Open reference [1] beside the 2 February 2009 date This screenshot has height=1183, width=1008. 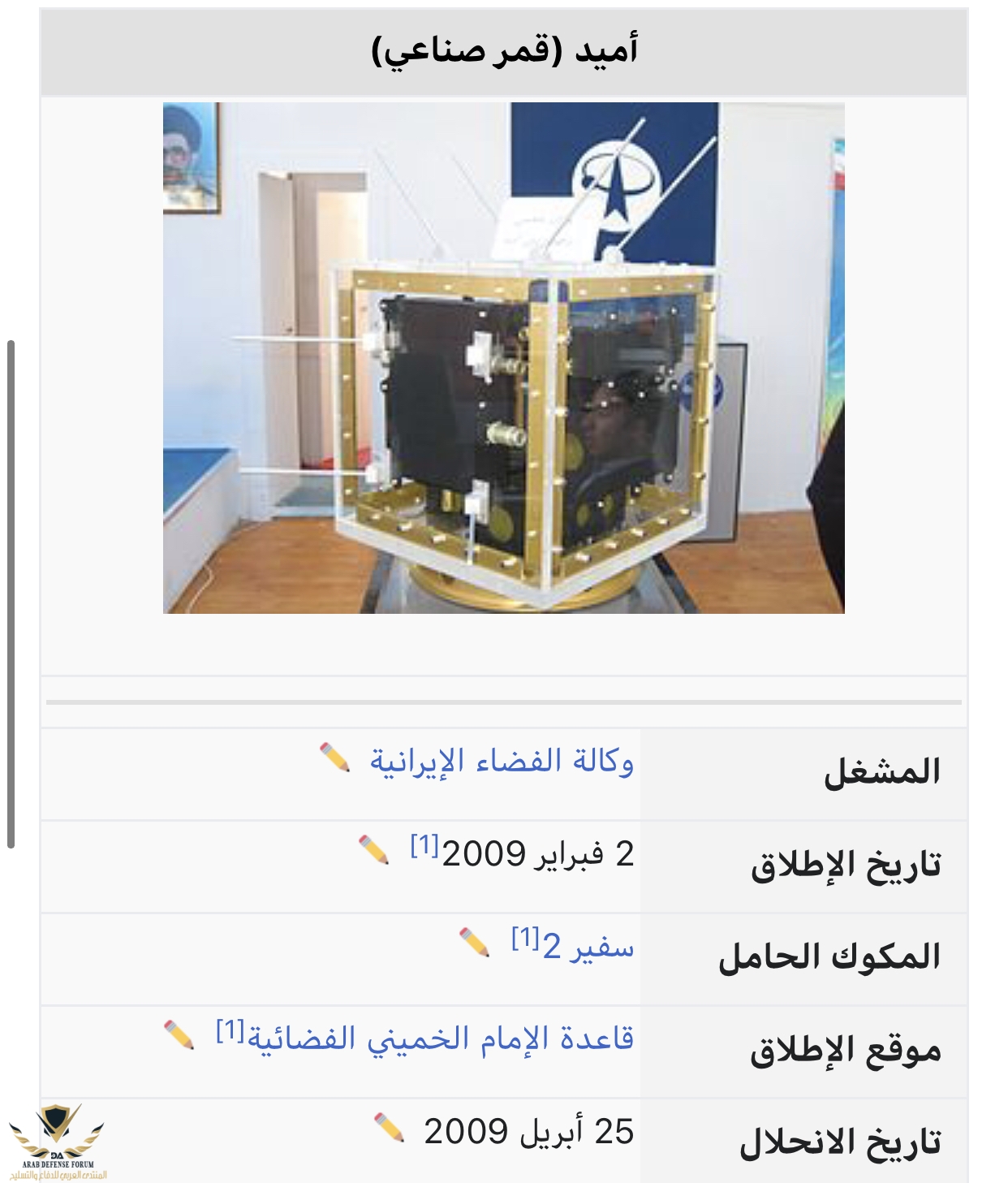click(x=424, y=845)
